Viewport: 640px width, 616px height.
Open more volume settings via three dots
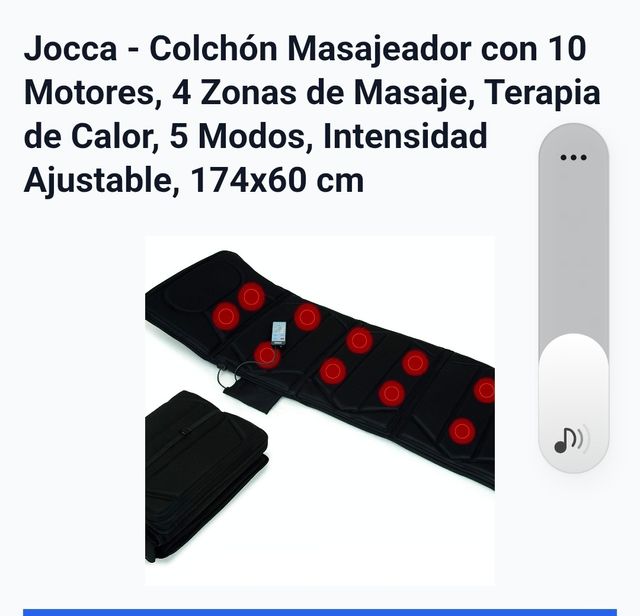(x=573, y=158)
